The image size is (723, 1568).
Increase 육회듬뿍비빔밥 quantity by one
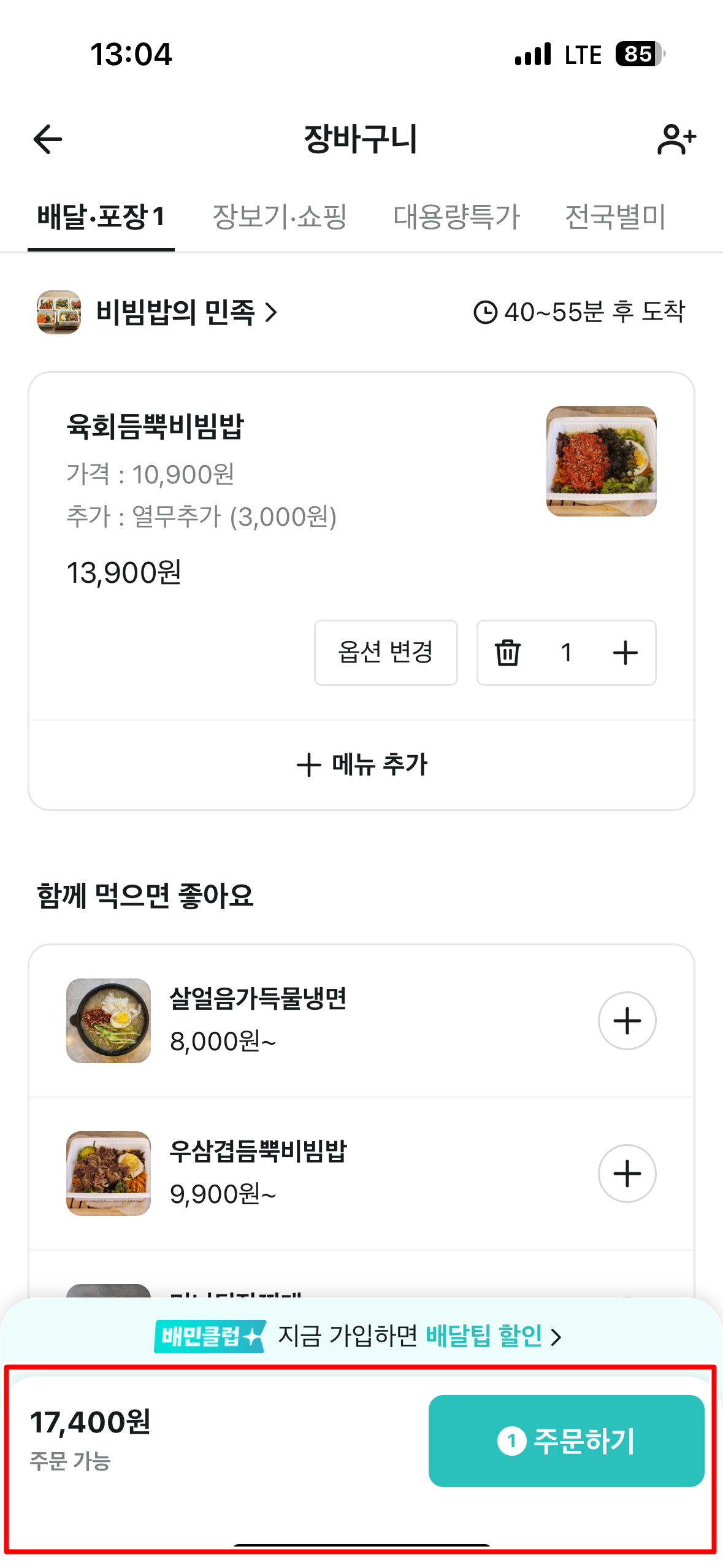coord(625,652)
